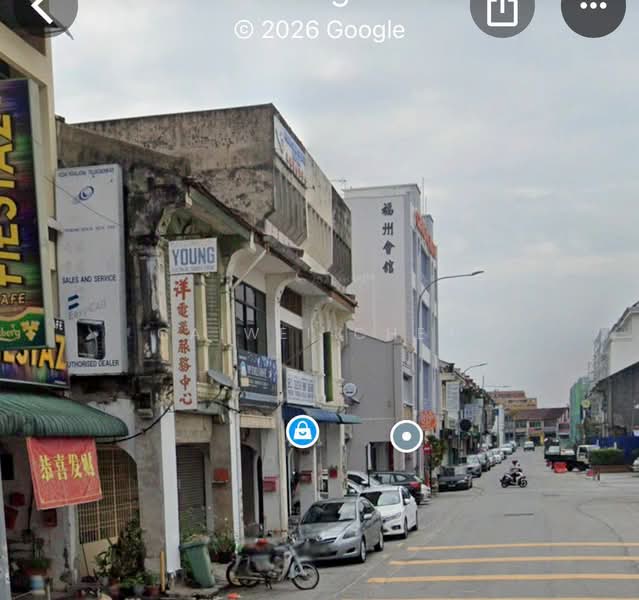Viewport: 639px width, 600px height.
Task: Share this Street View location
Action: [x=502, y=10]
